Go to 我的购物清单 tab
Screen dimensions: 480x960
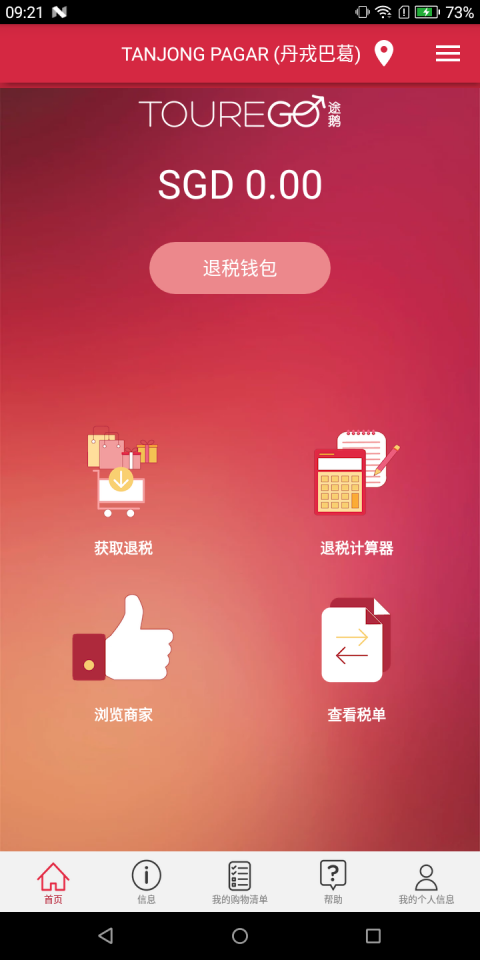coord(240,883)
